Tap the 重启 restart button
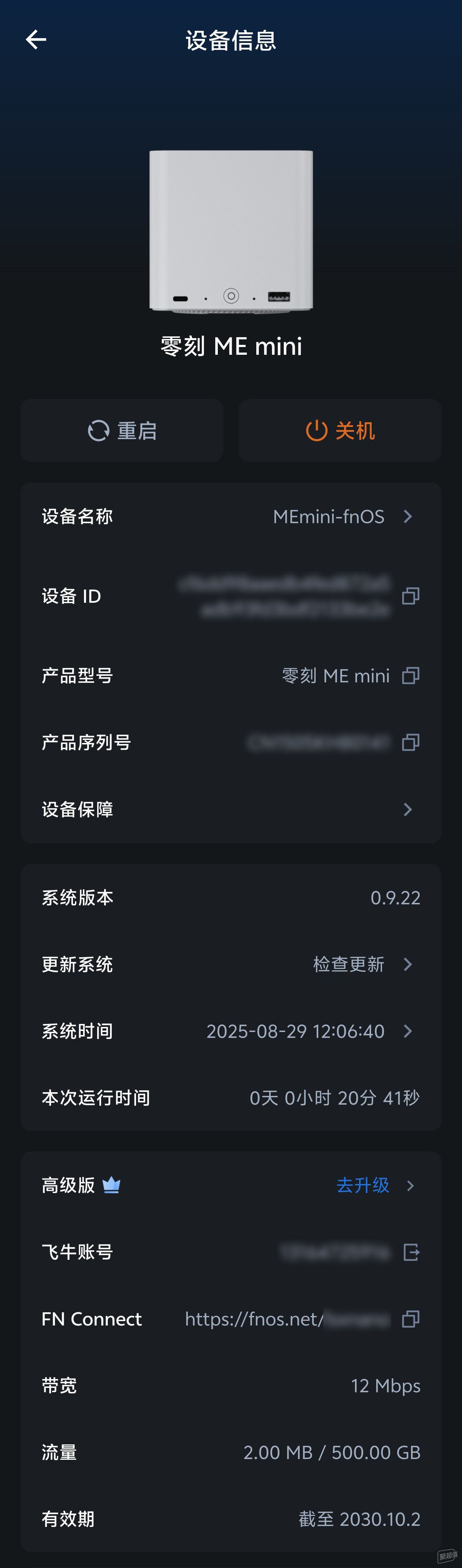The height and width of the screenshot is (1568, 462). (x=122, y=430)
